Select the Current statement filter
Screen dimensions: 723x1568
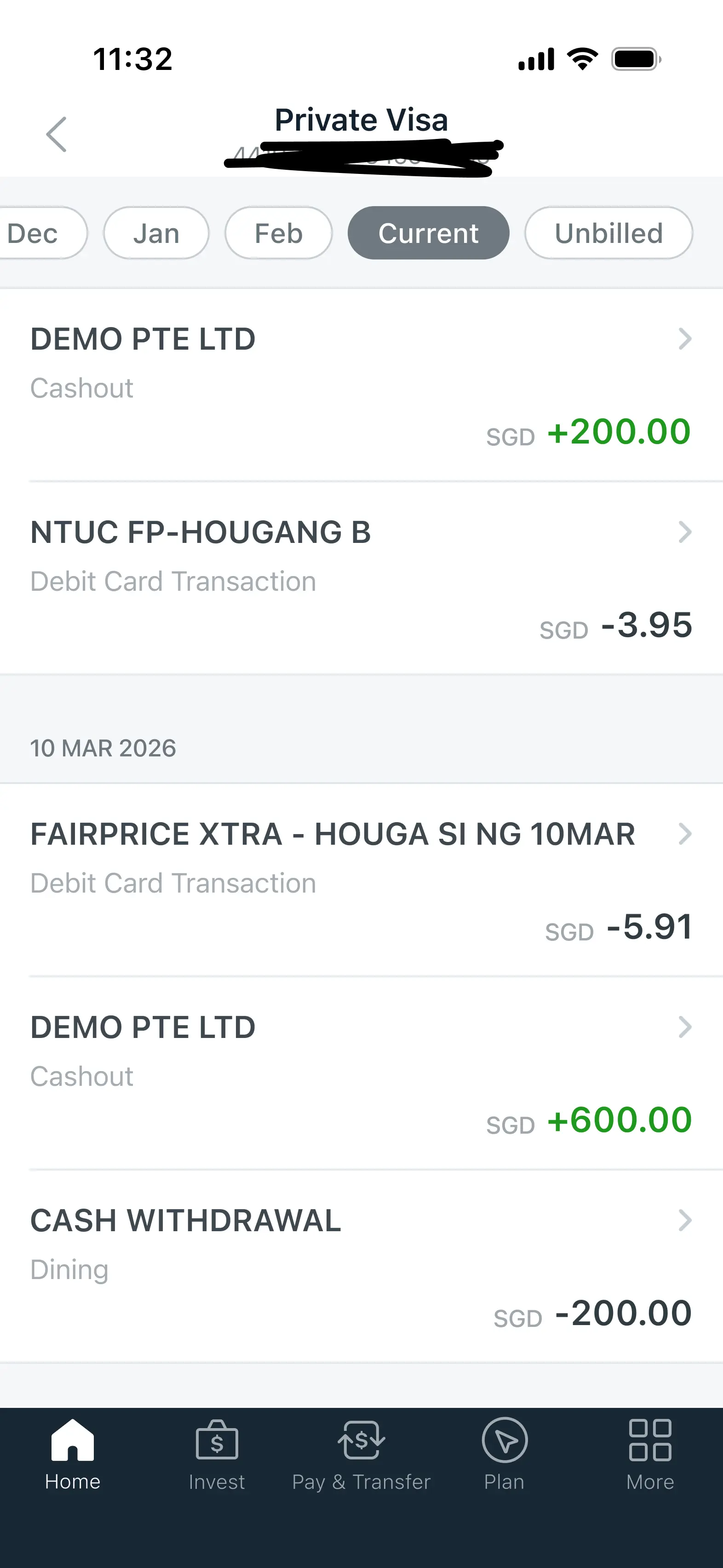tap(429, 232)
